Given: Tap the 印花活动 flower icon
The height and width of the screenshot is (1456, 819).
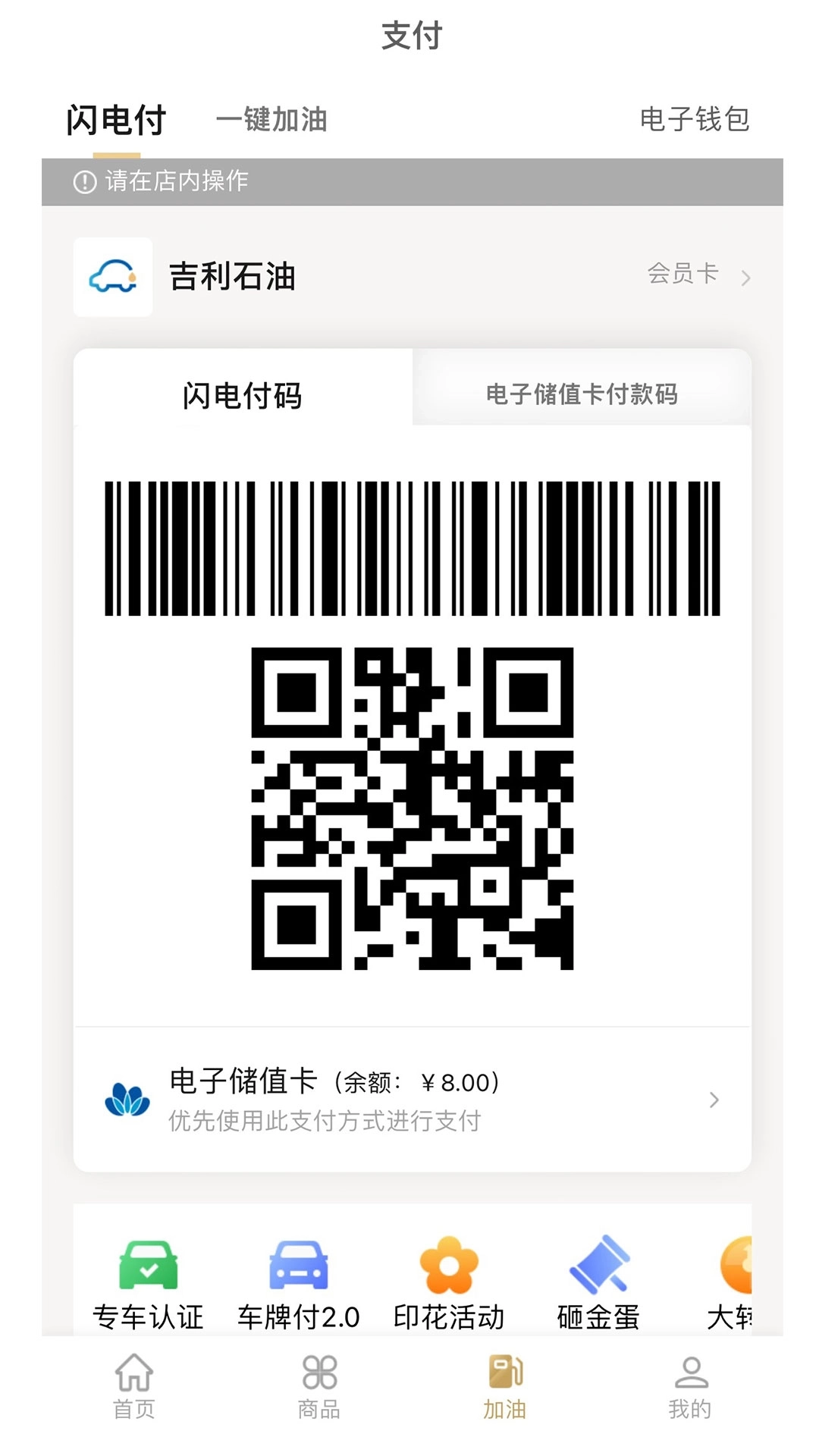Looking at the screenshot, I should [x=447, y=1263].
